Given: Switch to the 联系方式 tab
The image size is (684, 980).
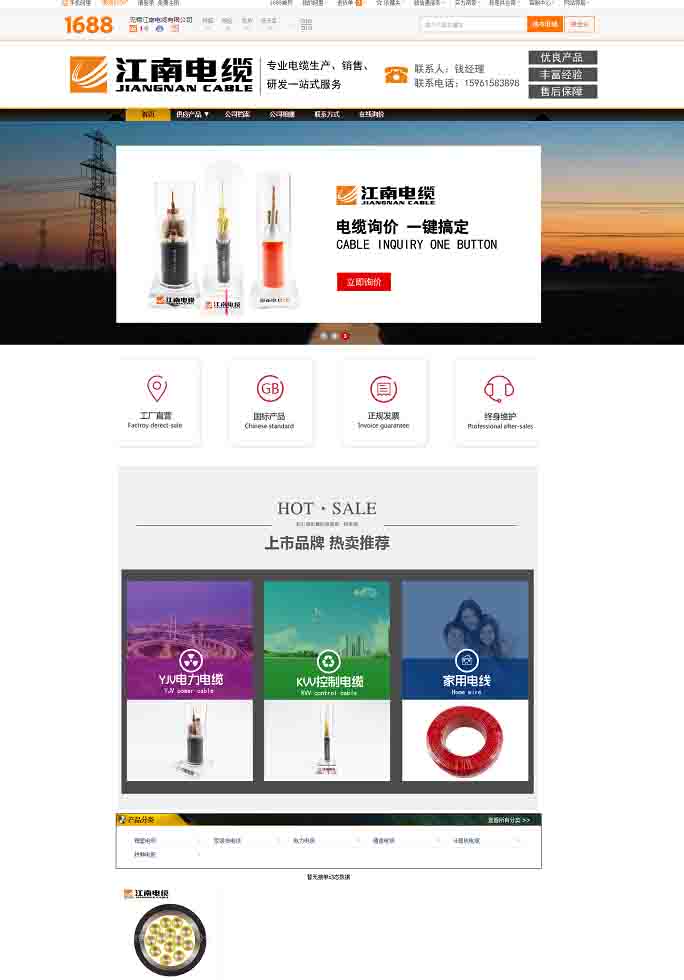Looking at the screenshot, I should (x=327, y=115).
